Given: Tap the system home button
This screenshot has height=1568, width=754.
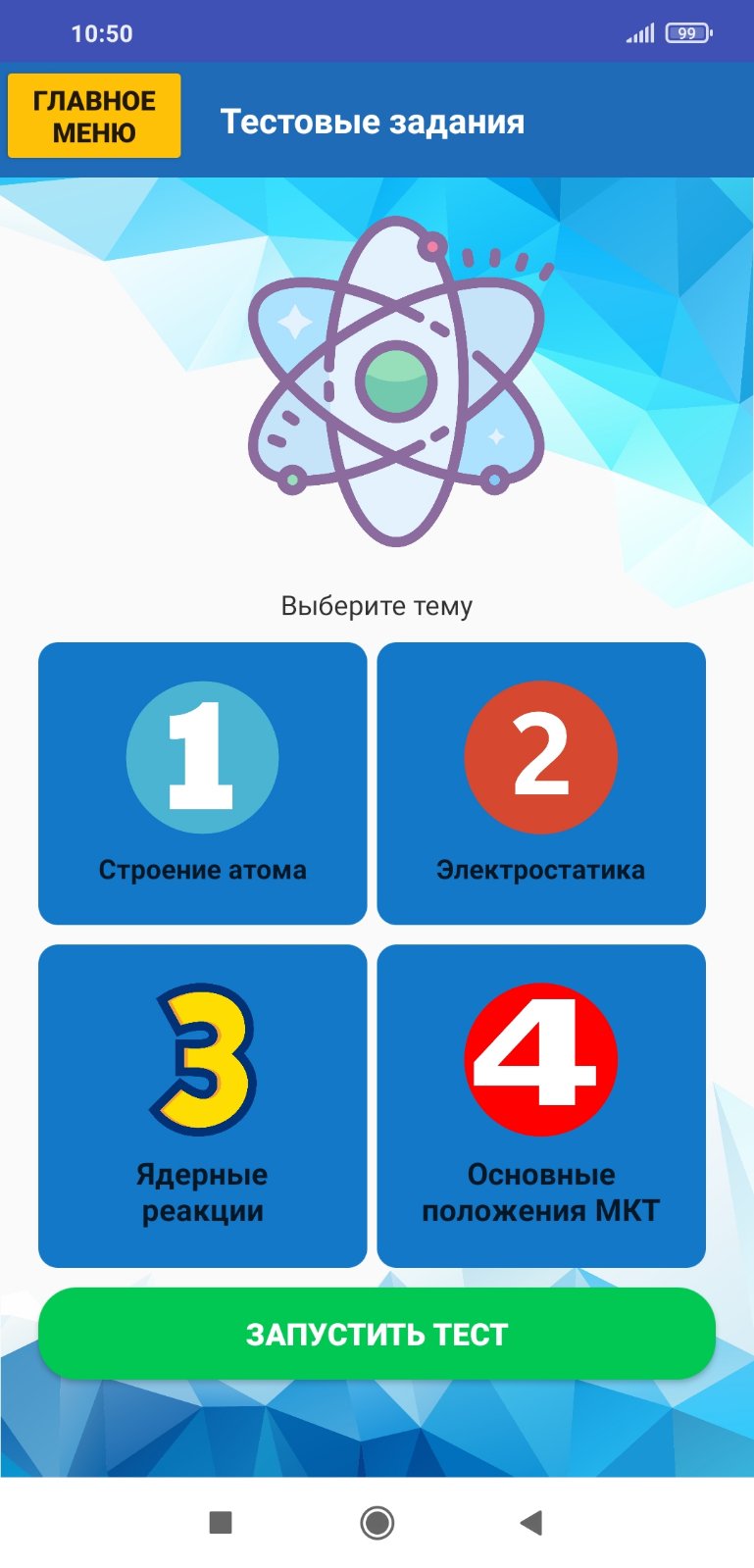Looking at the screenshot, I should 377,1522.
